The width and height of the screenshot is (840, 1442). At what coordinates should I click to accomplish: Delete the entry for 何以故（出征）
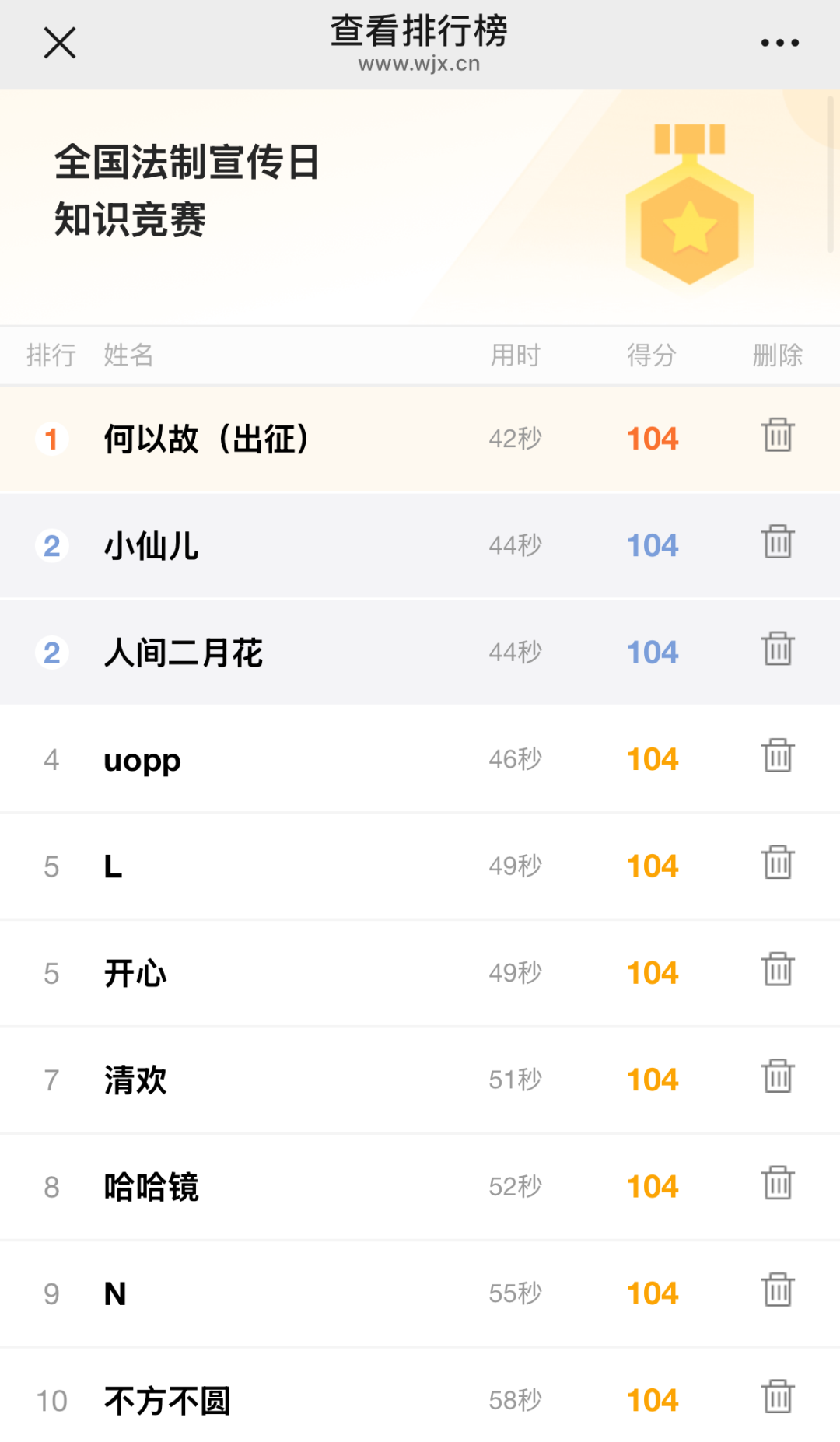pos(778,435)
